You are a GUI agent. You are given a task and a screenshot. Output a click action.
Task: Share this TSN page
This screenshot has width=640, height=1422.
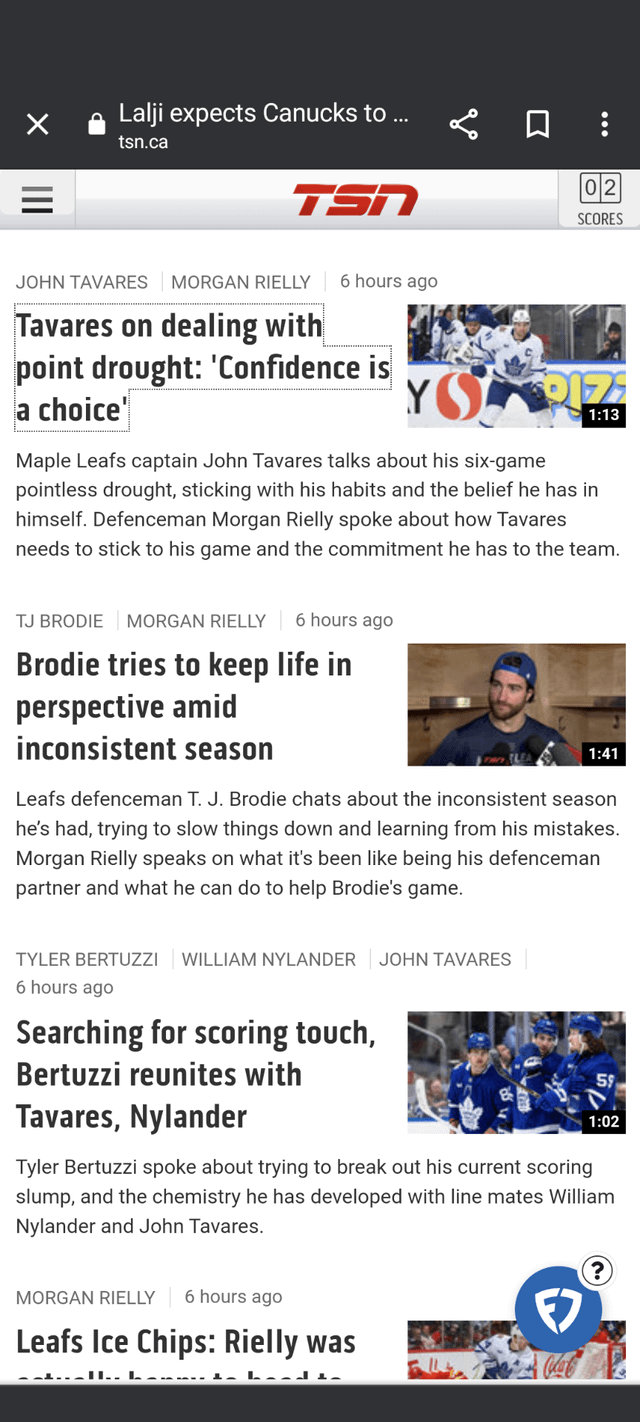click(x=463, y=124)
